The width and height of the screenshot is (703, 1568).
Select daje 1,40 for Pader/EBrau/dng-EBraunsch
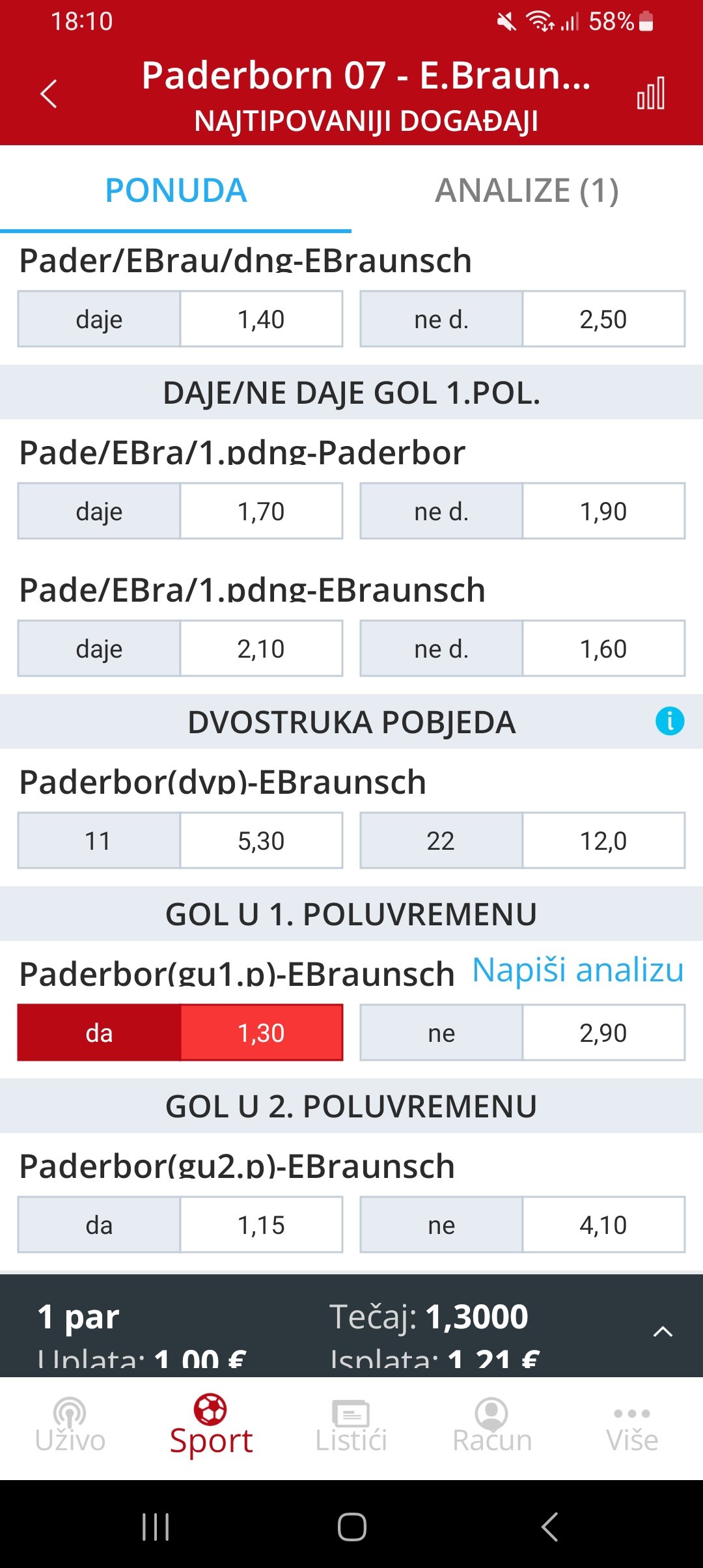(x=180, y=319)
